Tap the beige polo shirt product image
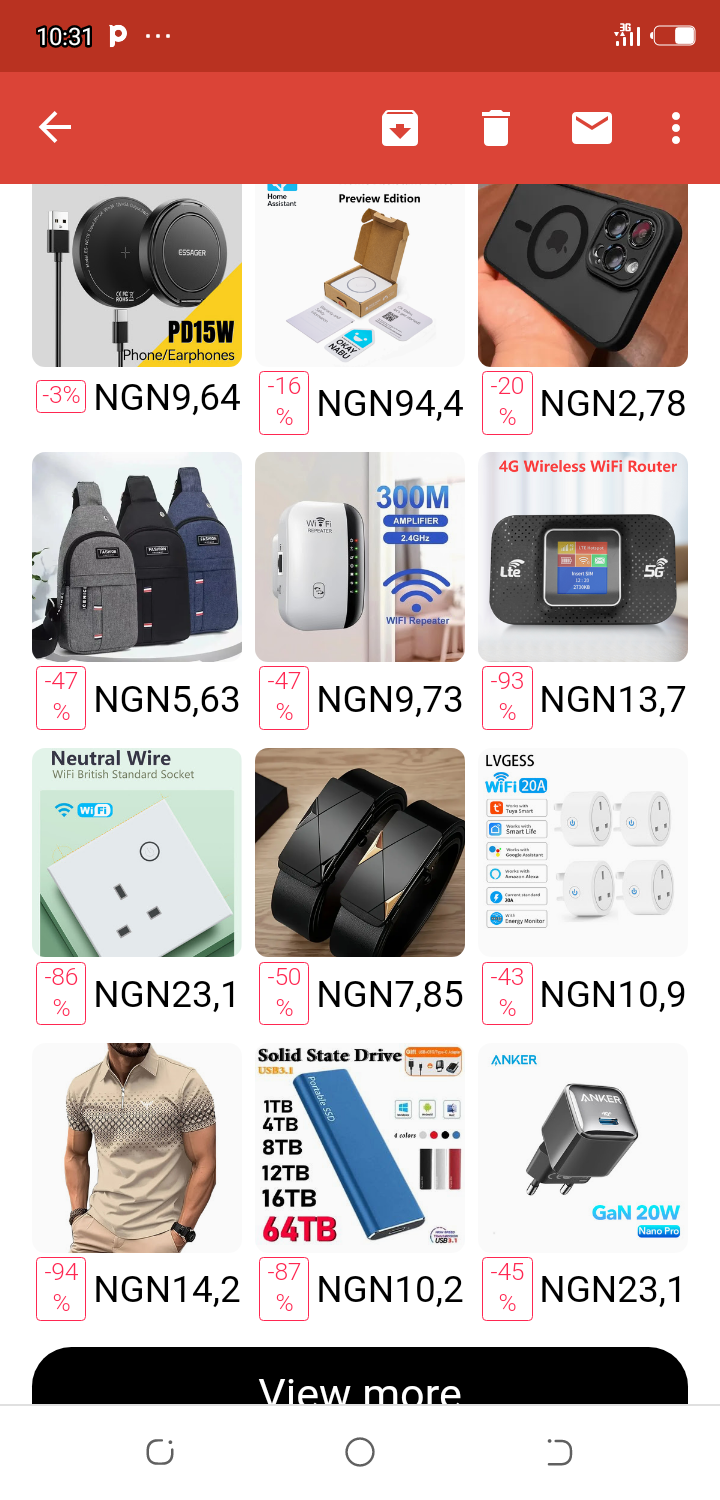Image resolution: width=720 pixels, height=1500 pixels. (x=136, y=1147)
